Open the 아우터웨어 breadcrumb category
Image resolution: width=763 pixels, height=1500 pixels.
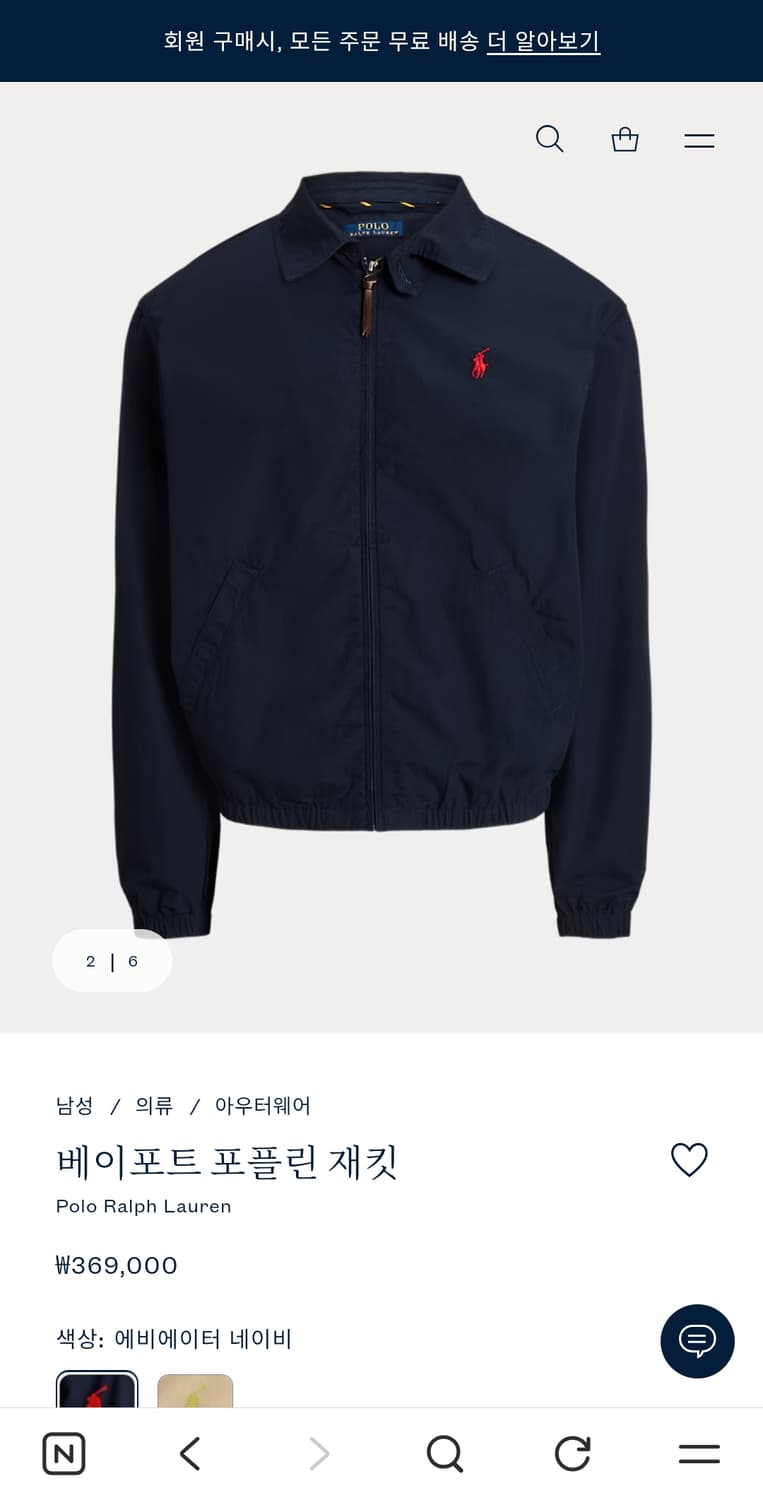[262, 1106]
